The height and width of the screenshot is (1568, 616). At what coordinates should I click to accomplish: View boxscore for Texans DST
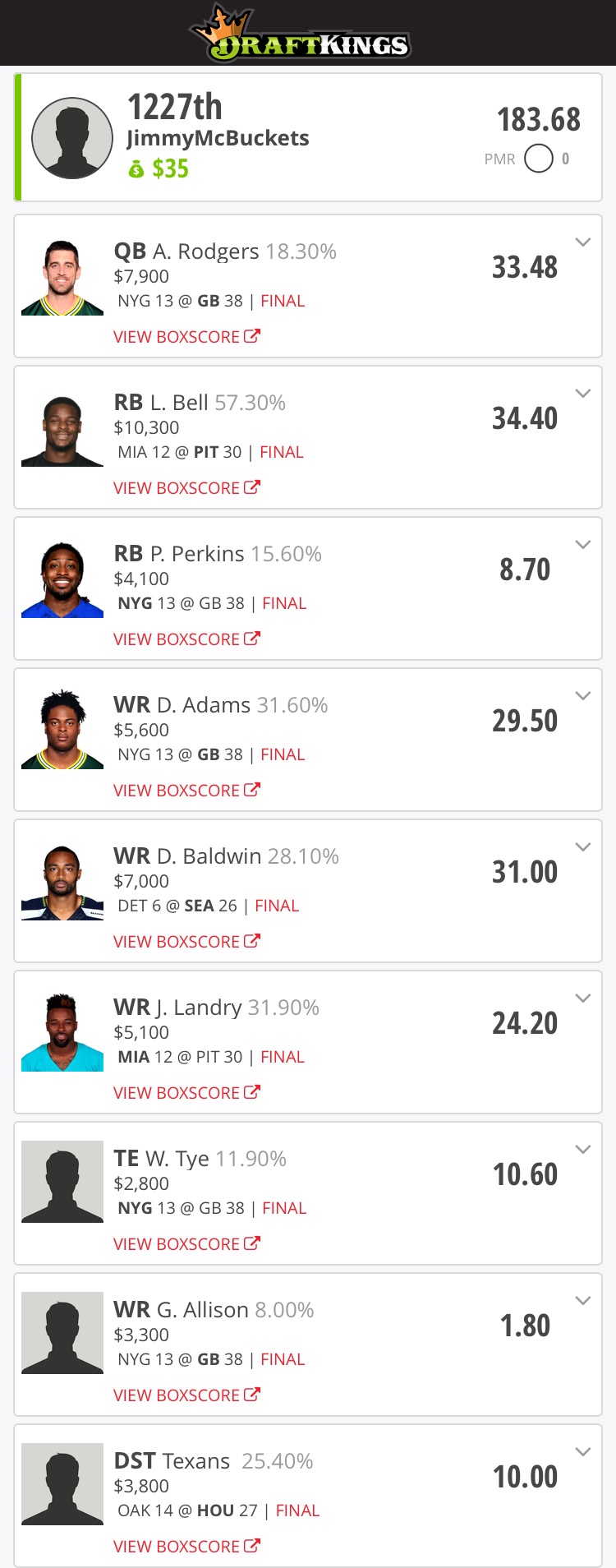[186, 1547]
